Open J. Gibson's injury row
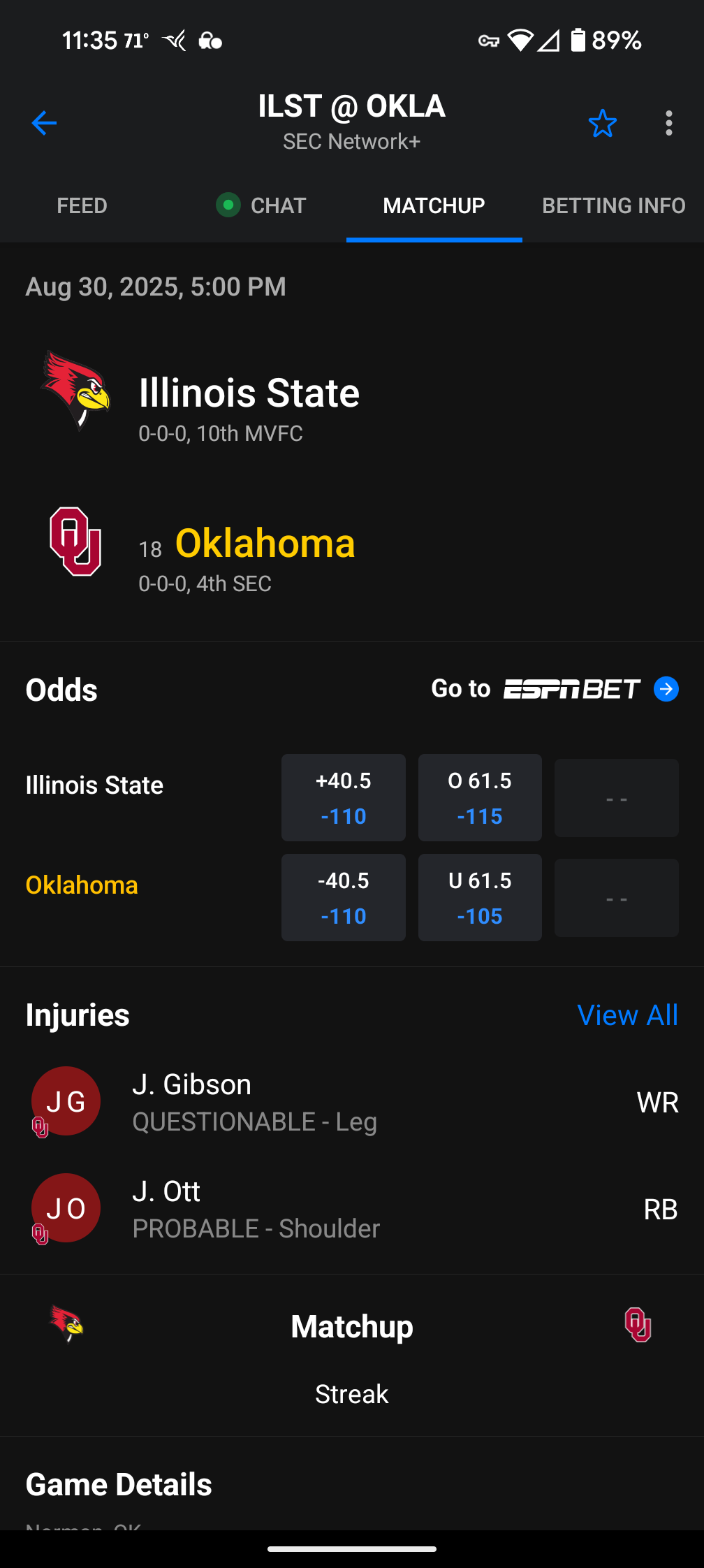The height and width of the screenshot is (1568, 704). [352, 1102]
